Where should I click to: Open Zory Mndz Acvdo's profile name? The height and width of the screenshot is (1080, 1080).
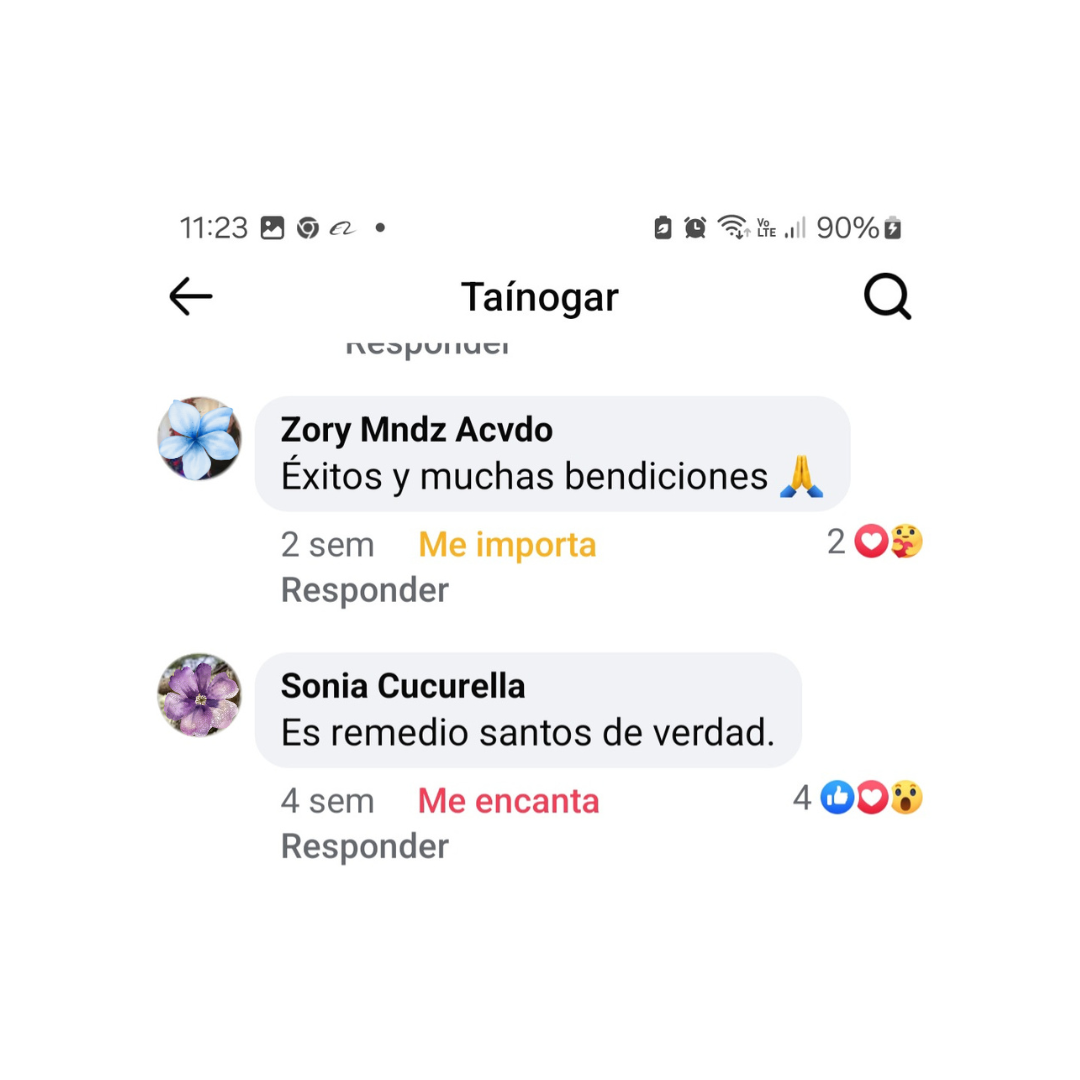coord(416,430)
